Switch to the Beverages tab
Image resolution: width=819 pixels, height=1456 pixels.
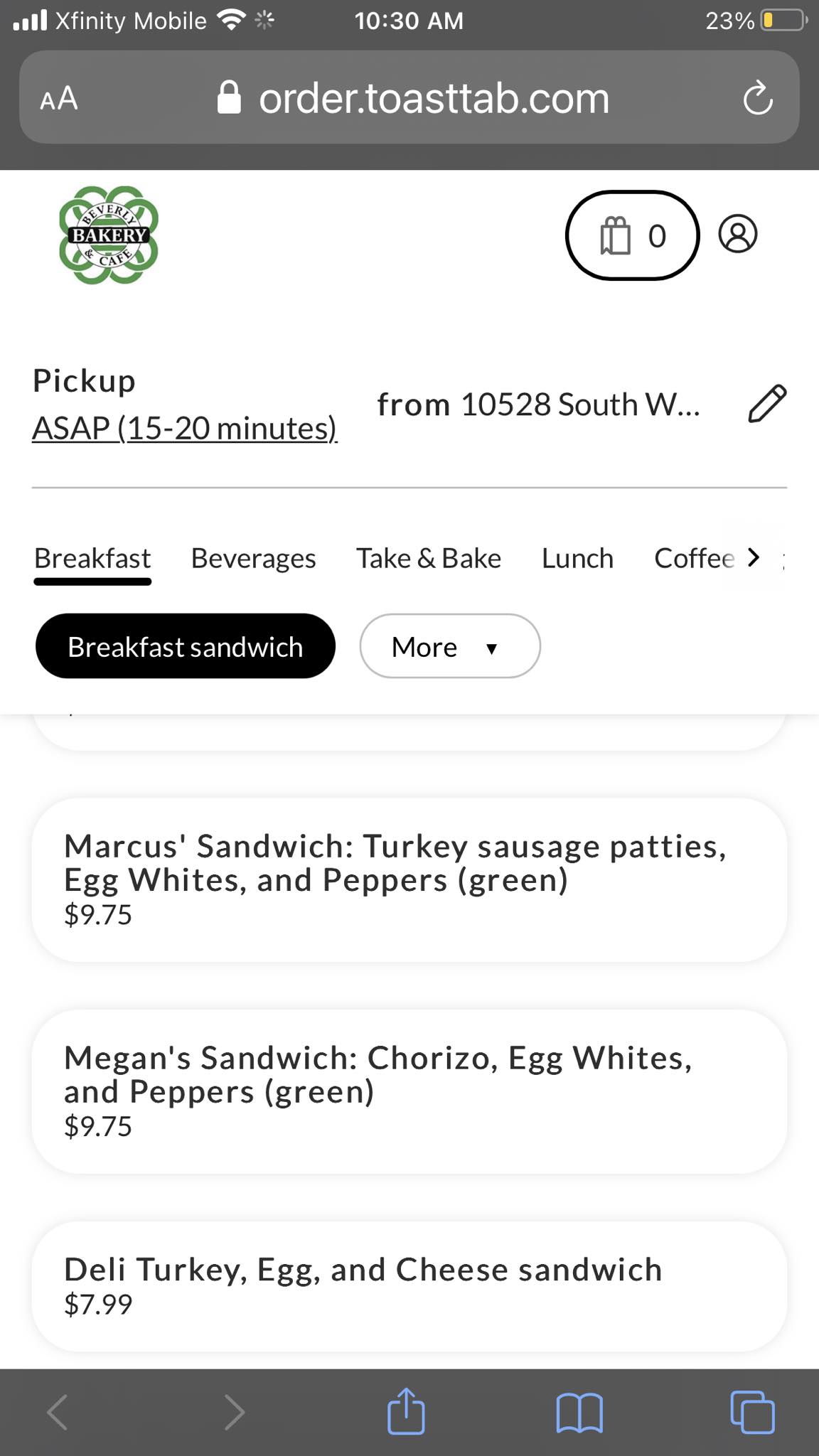pos(253,559)
